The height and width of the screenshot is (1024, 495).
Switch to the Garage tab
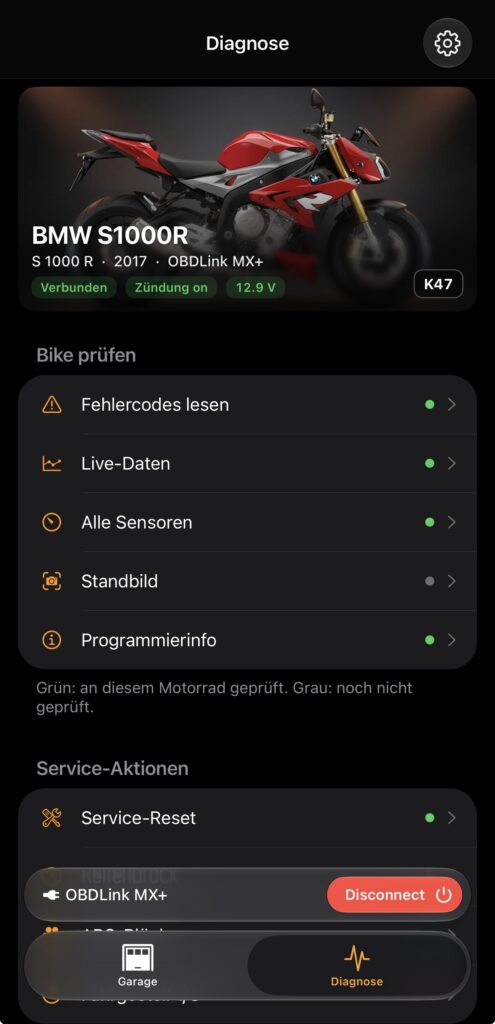(x=137, y=966)
